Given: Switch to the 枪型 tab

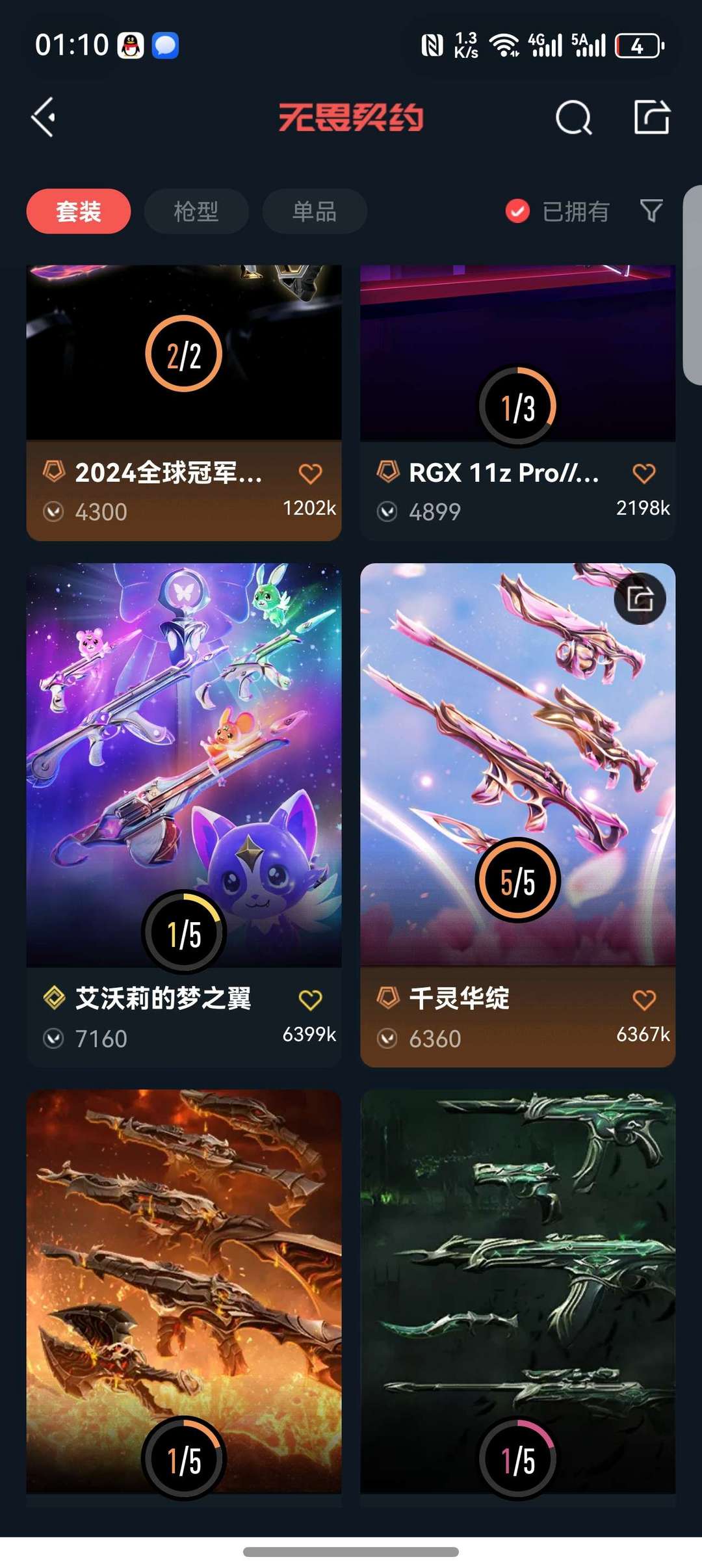Looking at the screenshot, I should point(196,211).
